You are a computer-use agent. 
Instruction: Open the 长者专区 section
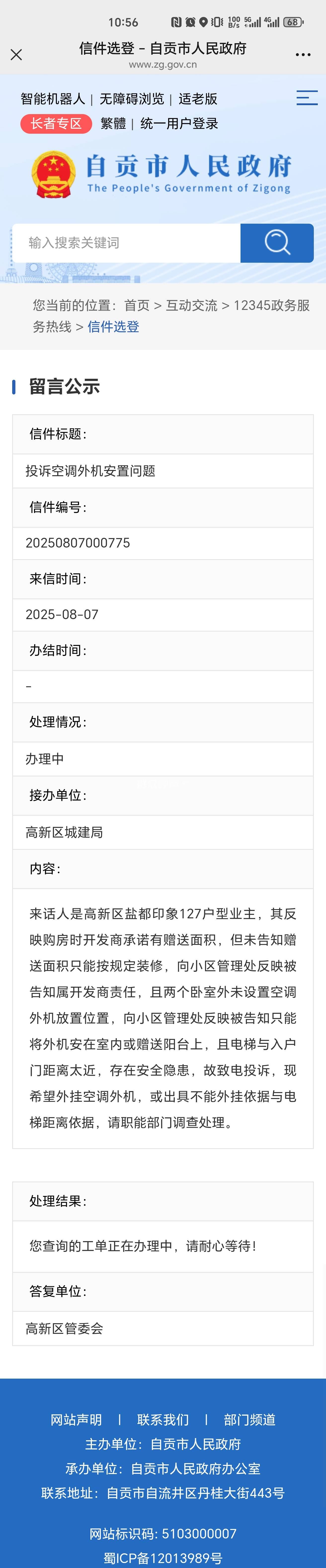click(x=56, y=124)
